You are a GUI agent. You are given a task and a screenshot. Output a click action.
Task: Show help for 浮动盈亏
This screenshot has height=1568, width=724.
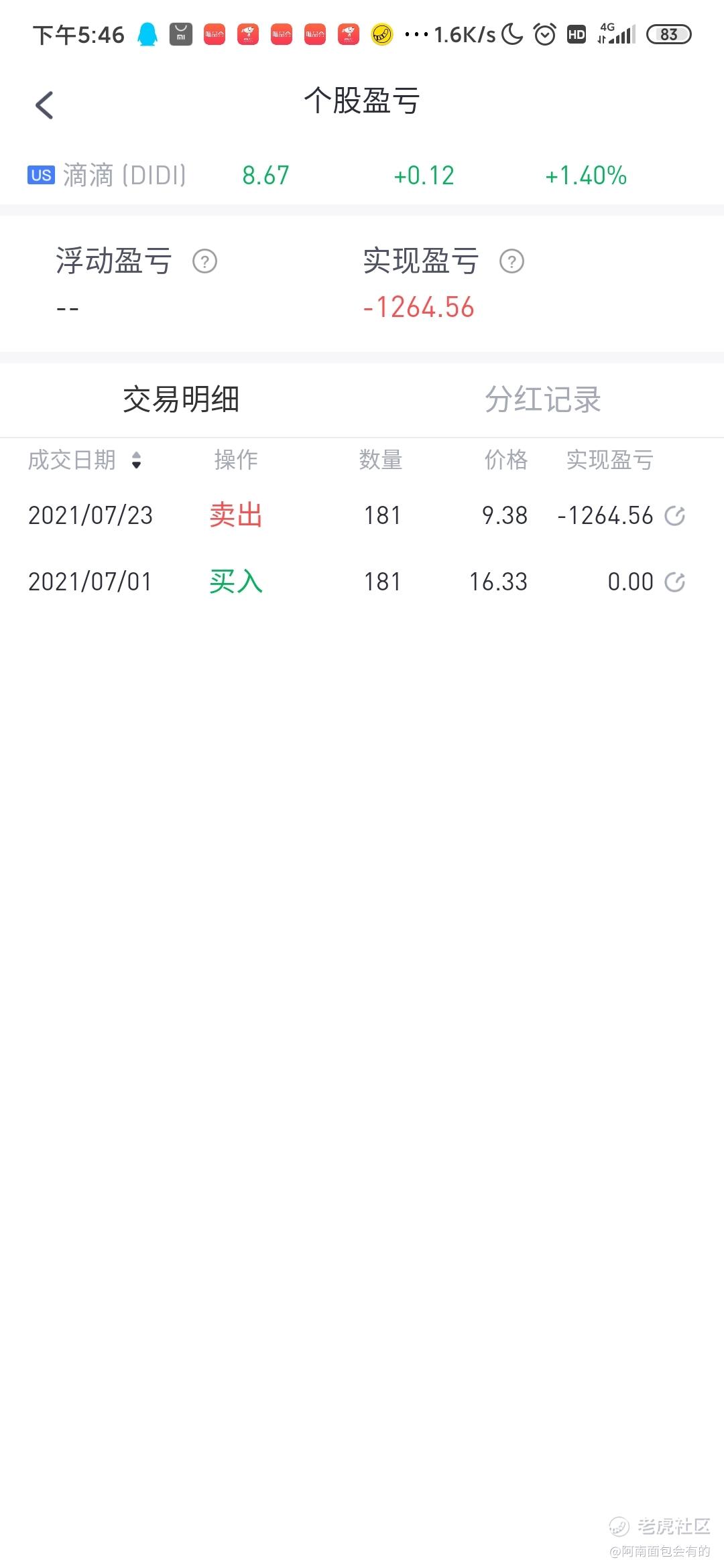204,261
